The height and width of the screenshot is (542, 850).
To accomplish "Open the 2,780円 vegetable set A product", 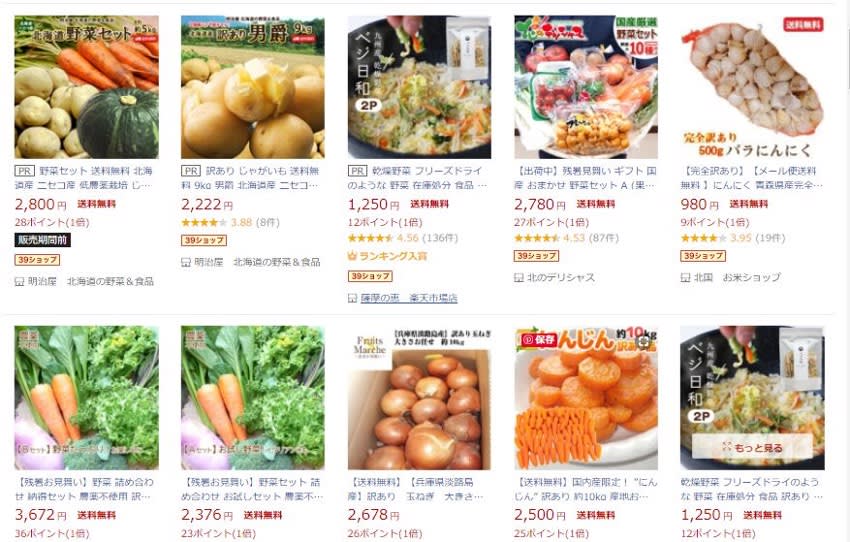I will [x=585, y=86].
